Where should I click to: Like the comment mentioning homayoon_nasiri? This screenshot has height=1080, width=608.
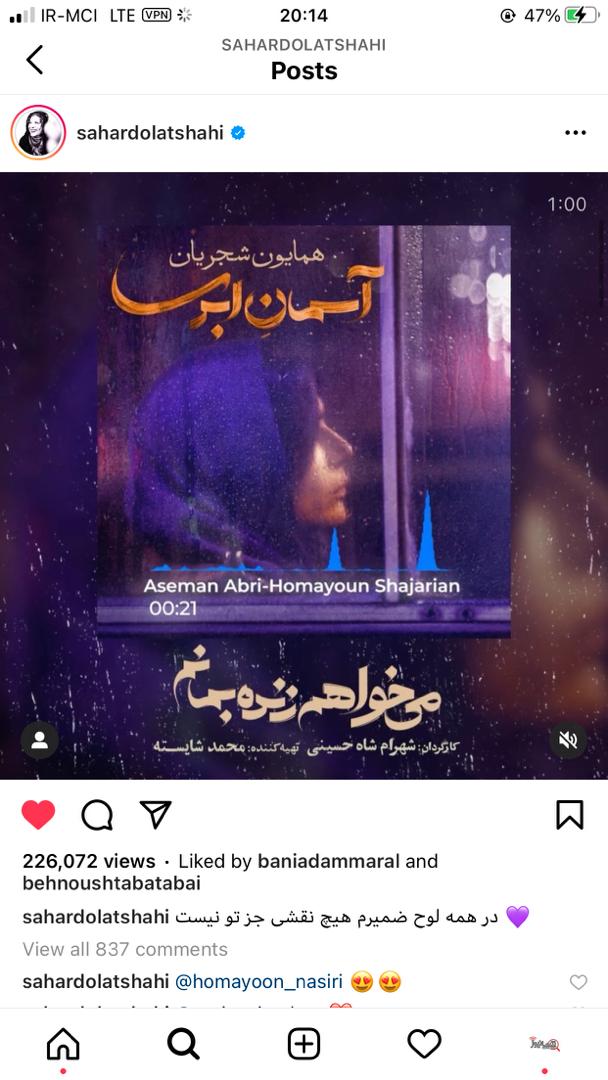pos(578,982)
